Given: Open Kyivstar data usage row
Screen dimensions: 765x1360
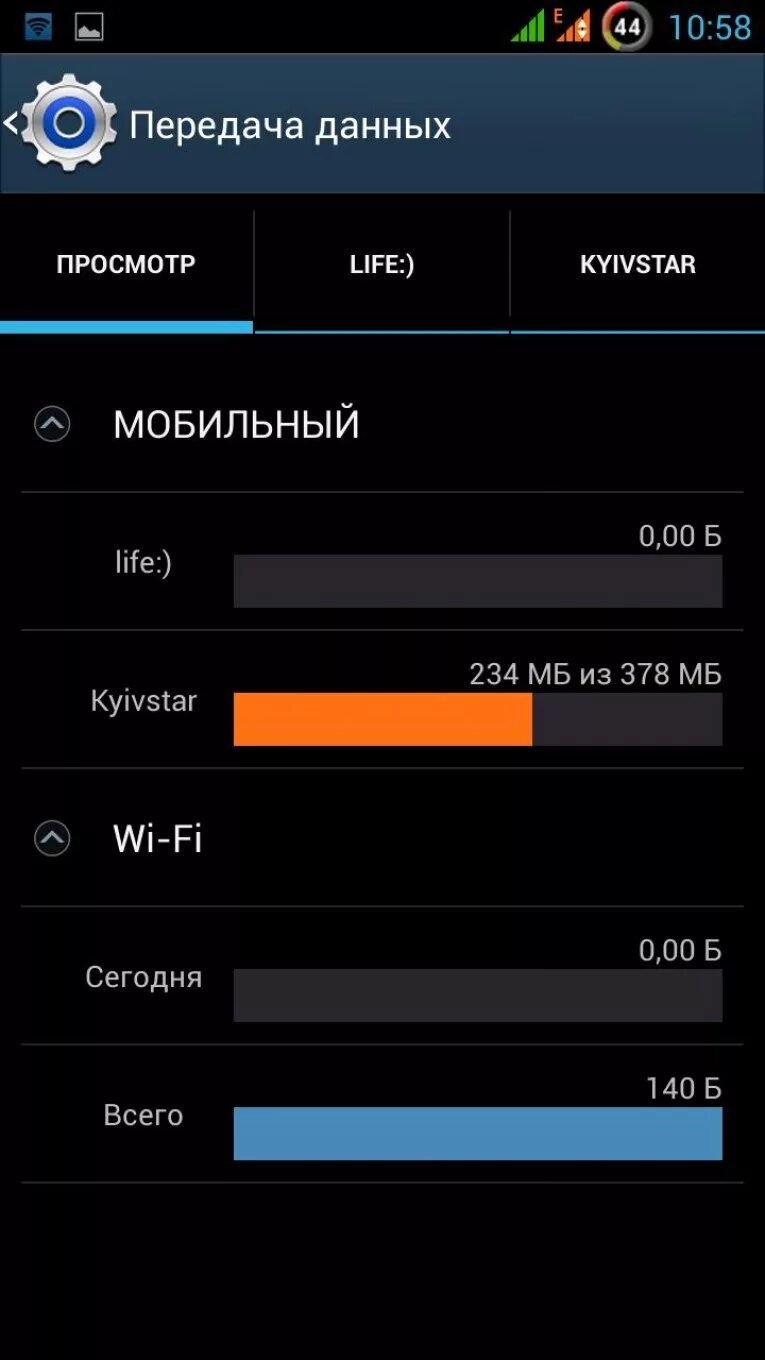Looking at the screenshot, I should click(382, 700).
